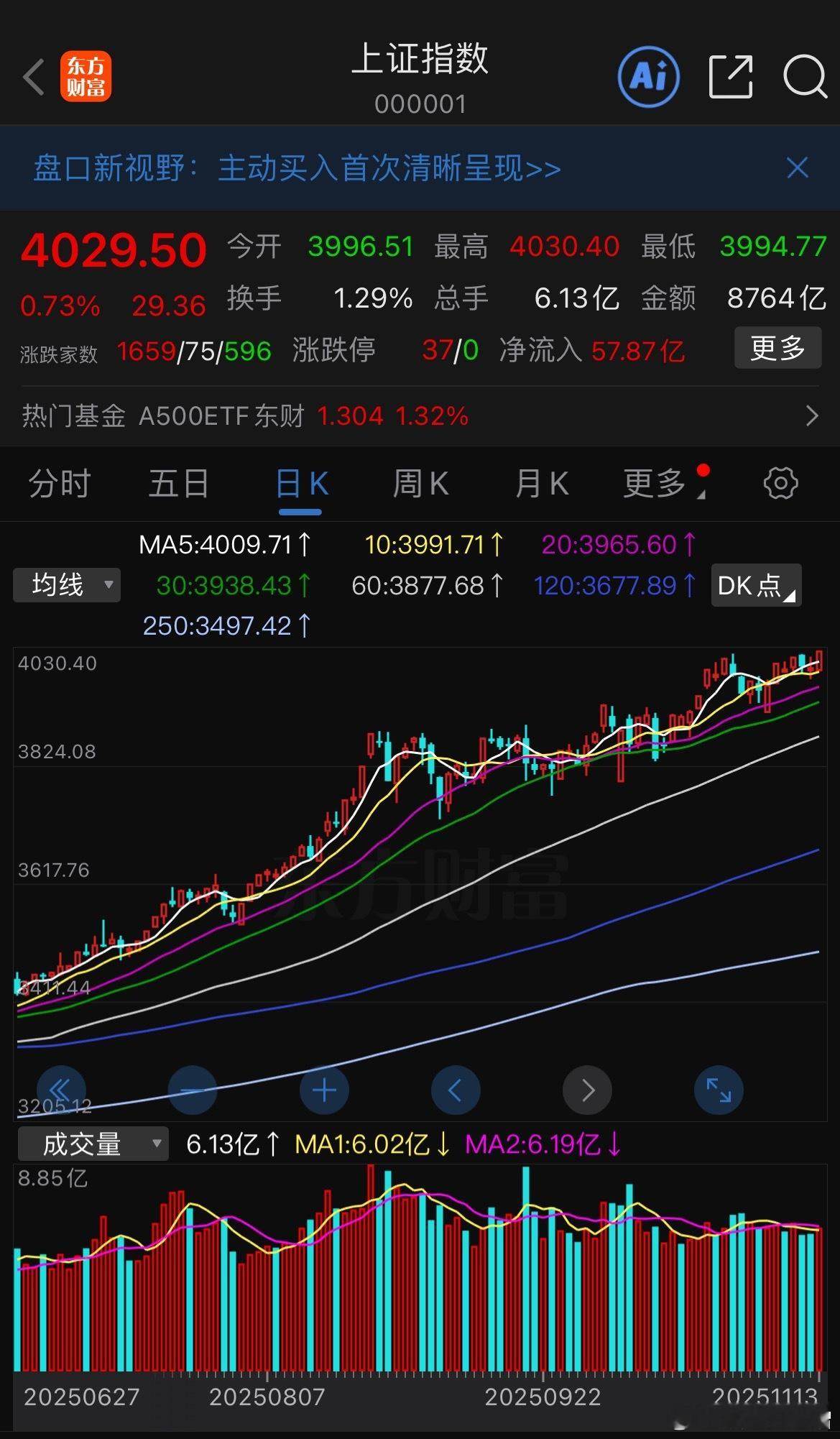Image resolution: width=840 pixels, height=1439 pixels.
Task: Open the AI assistant
Action: (x=647, y=77)
